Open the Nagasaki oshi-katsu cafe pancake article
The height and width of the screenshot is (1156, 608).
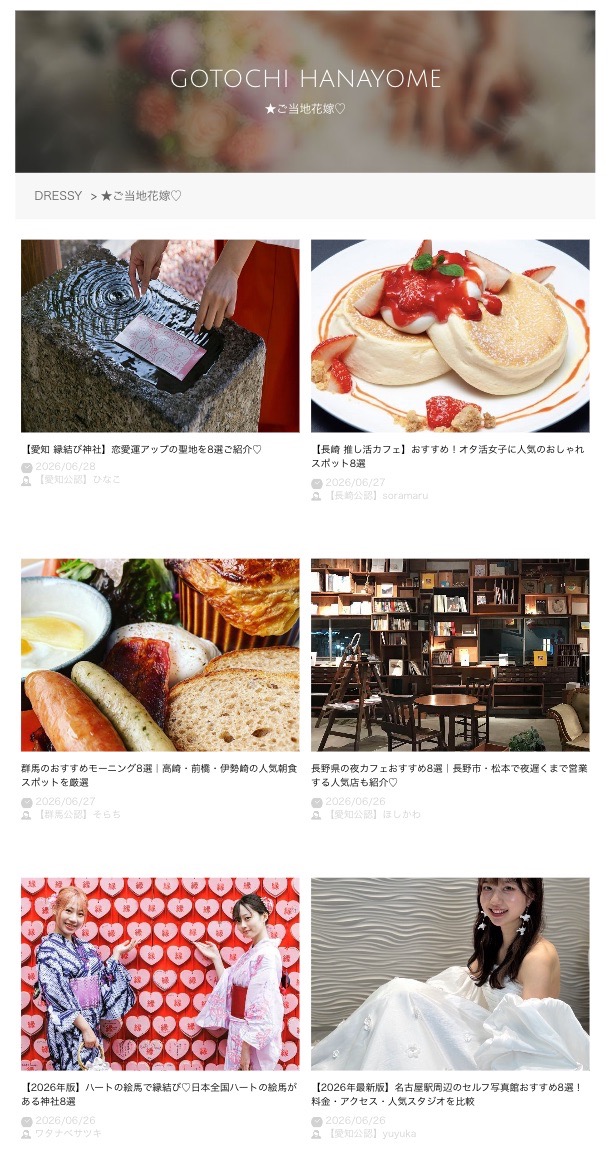tap(450, 335)
